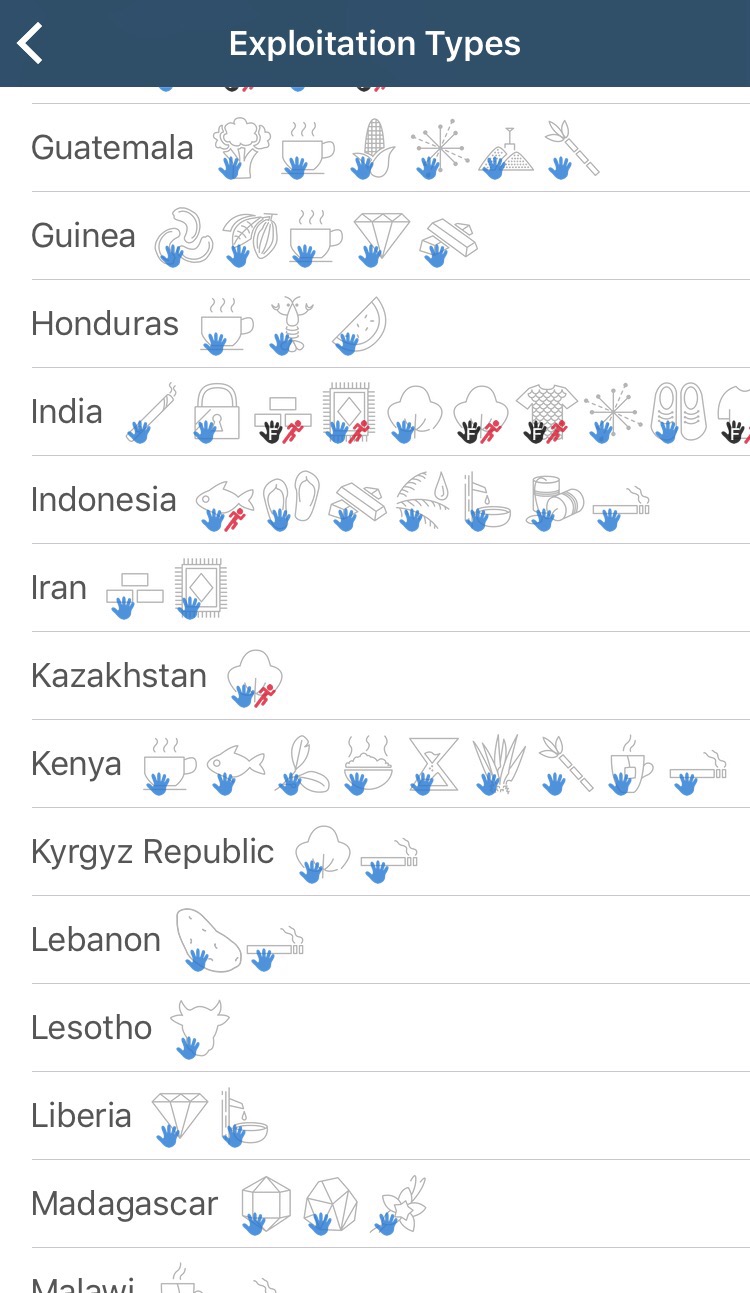Open the Kenya row
The width and height of the screenshot is (750, 1293).
pos(76,764)
